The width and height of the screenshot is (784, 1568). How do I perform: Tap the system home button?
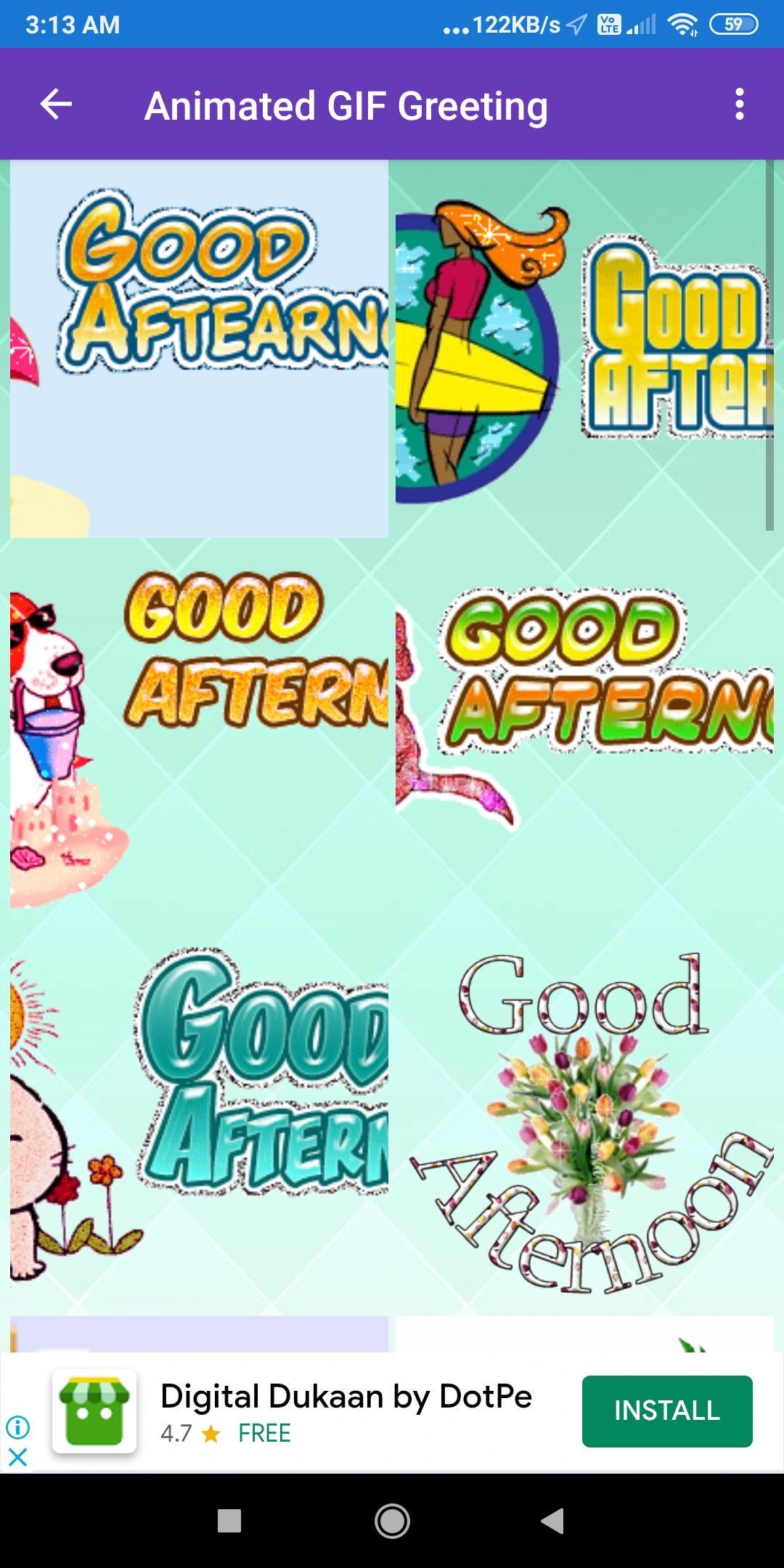tap(392, 1520)
